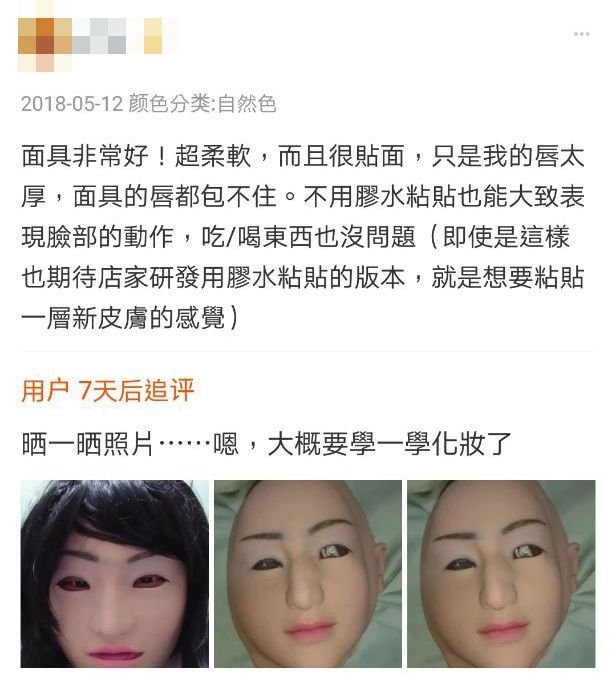
Task: Open the overflow menu on this review
Action: tap(581, 34)
